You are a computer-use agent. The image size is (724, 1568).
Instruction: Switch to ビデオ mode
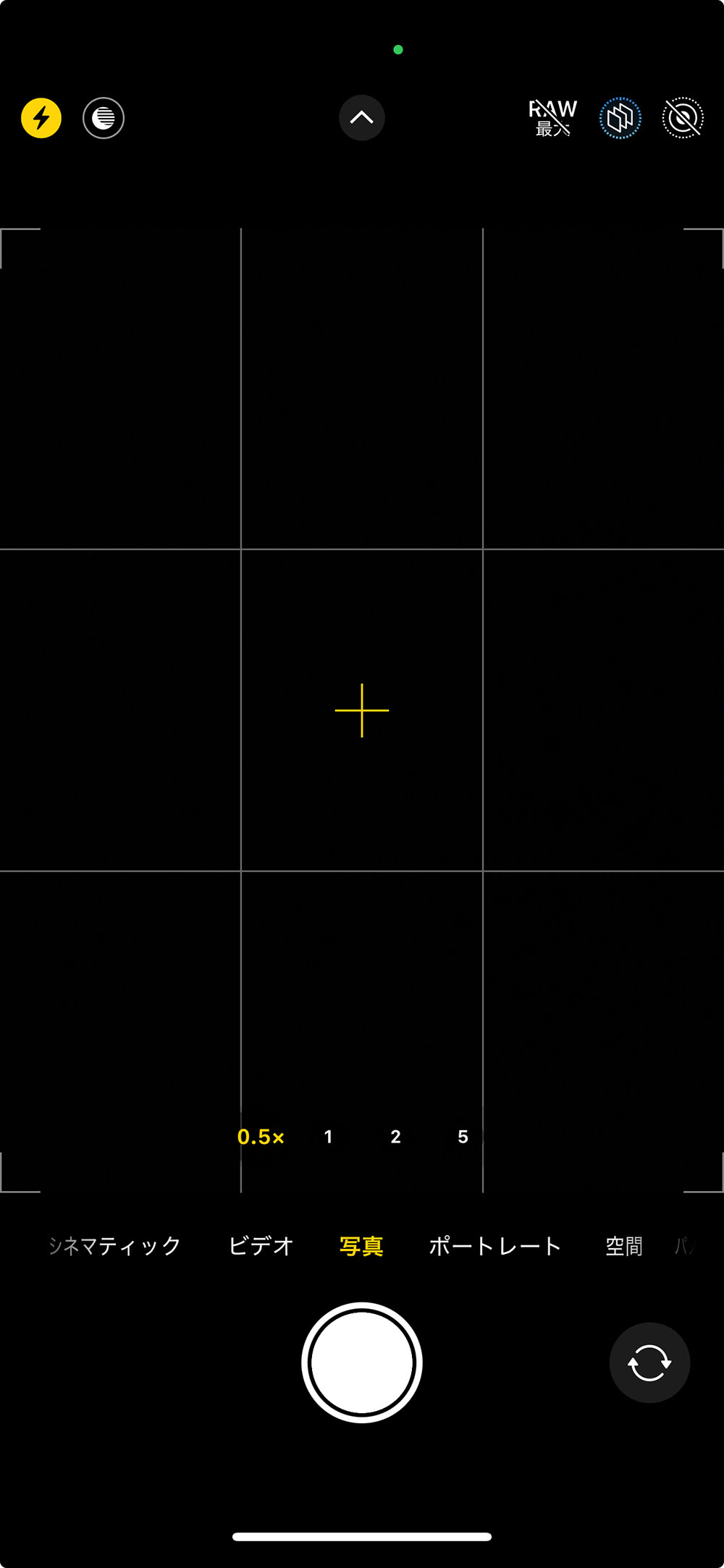click(261, 1246)
